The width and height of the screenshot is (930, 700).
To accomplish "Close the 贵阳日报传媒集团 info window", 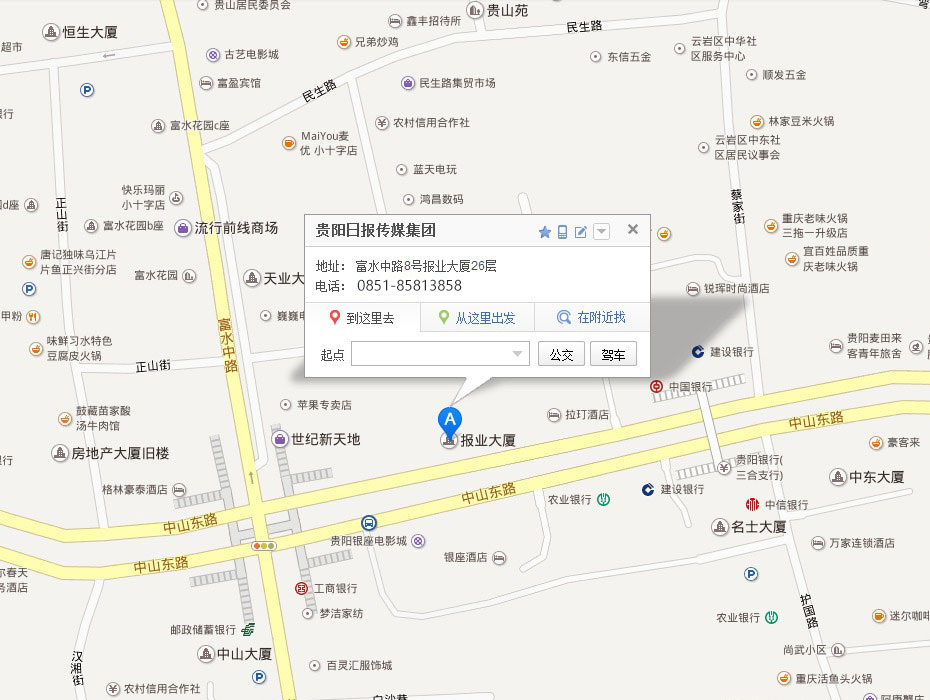I will pyautogui.click(x=632, y=230).
